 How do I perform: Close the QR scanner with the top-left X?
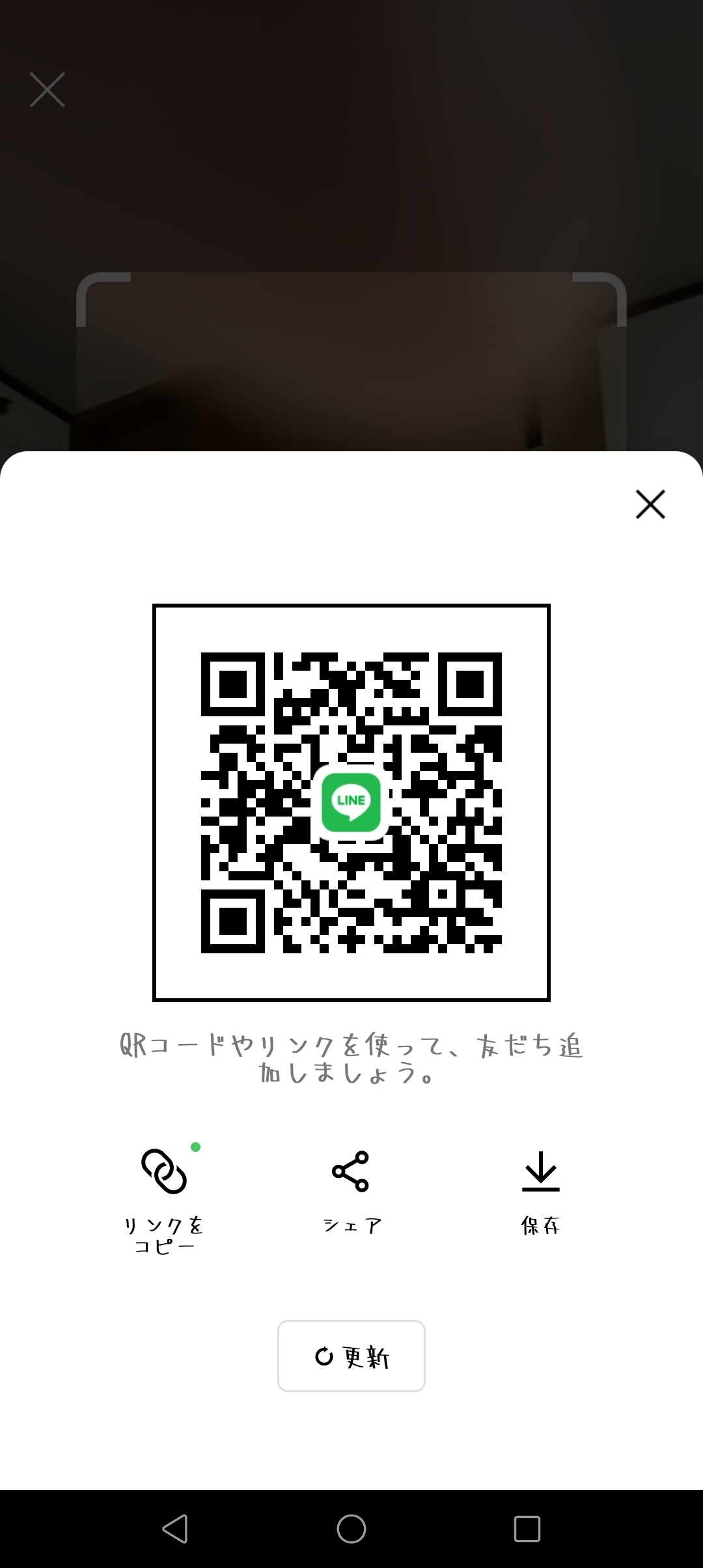[x=46, y=90]
